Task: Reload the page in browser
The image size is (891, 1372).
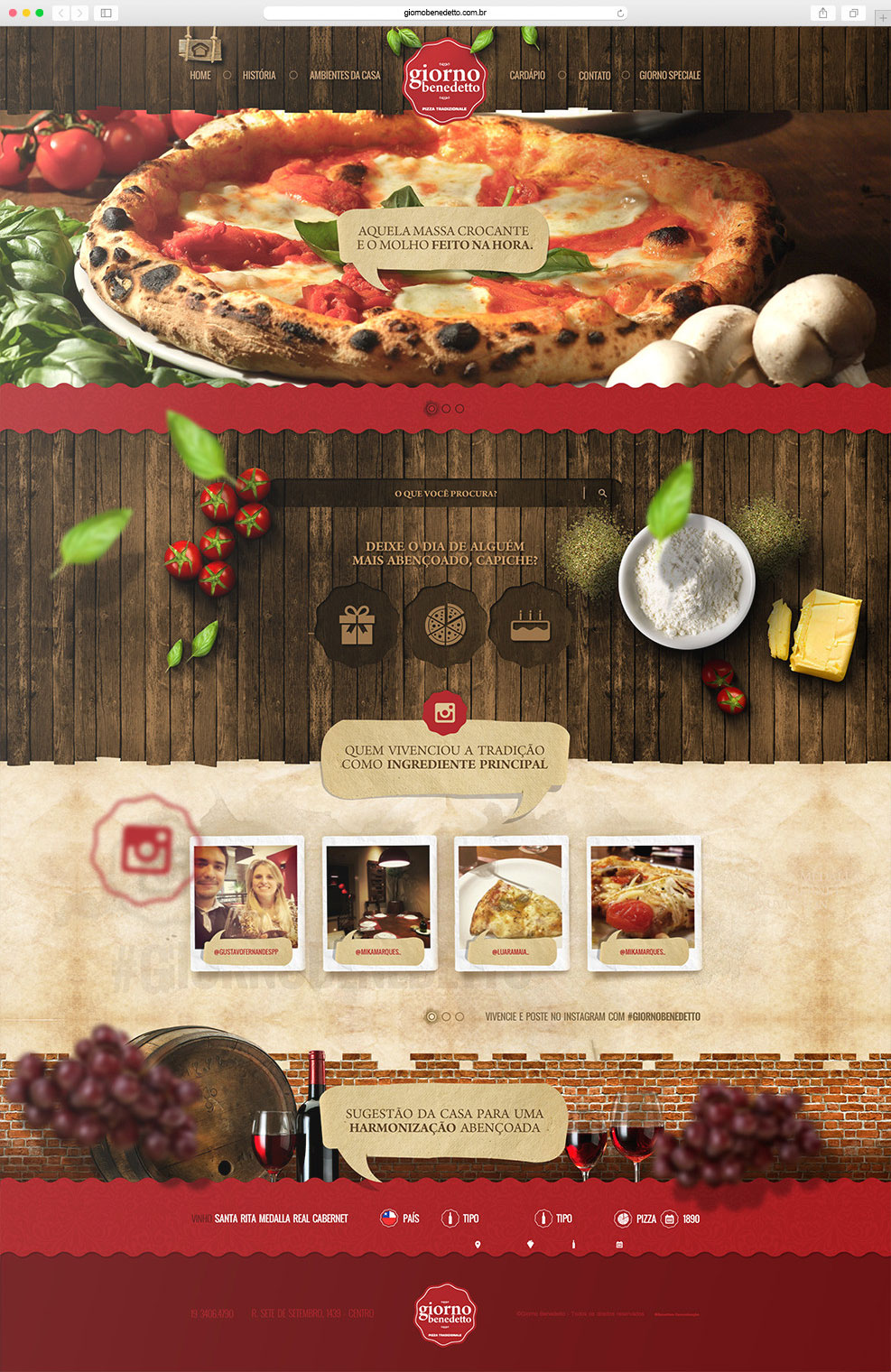Action: click(620, 13)
